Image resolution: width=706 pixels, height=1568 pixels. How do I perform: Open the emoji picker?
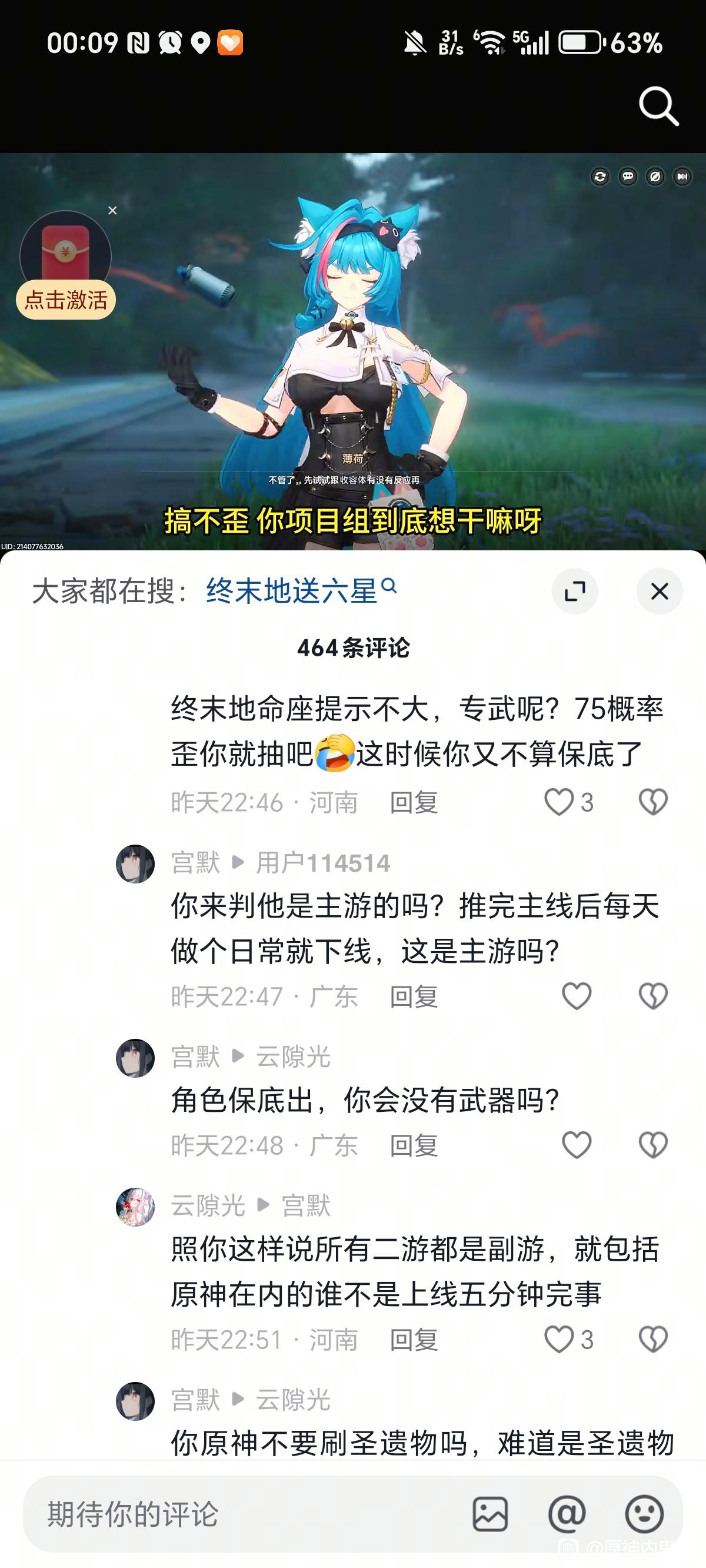(x=644, y=1514)
